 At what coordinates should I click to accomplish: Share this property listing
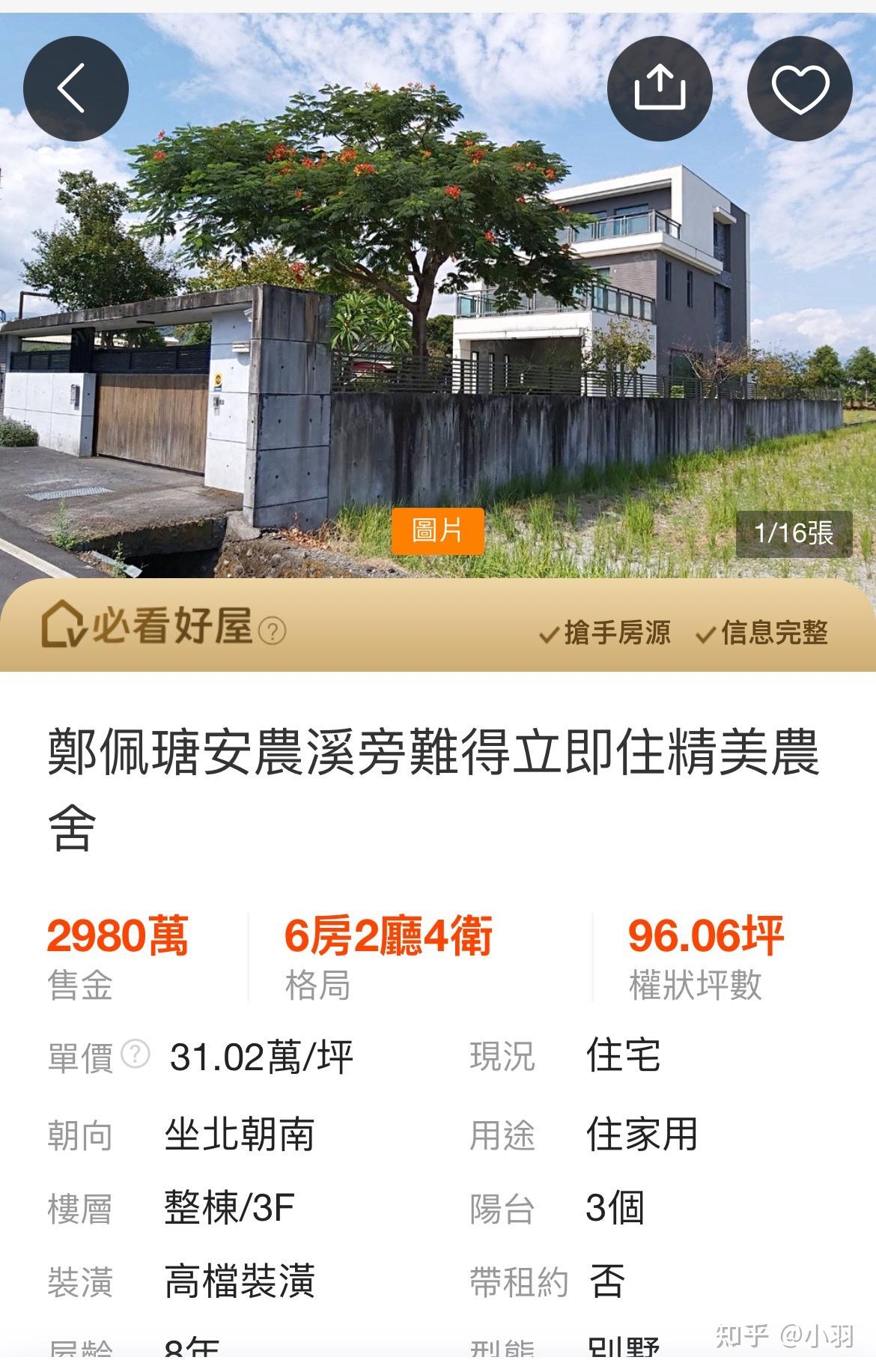pos(659,88)
